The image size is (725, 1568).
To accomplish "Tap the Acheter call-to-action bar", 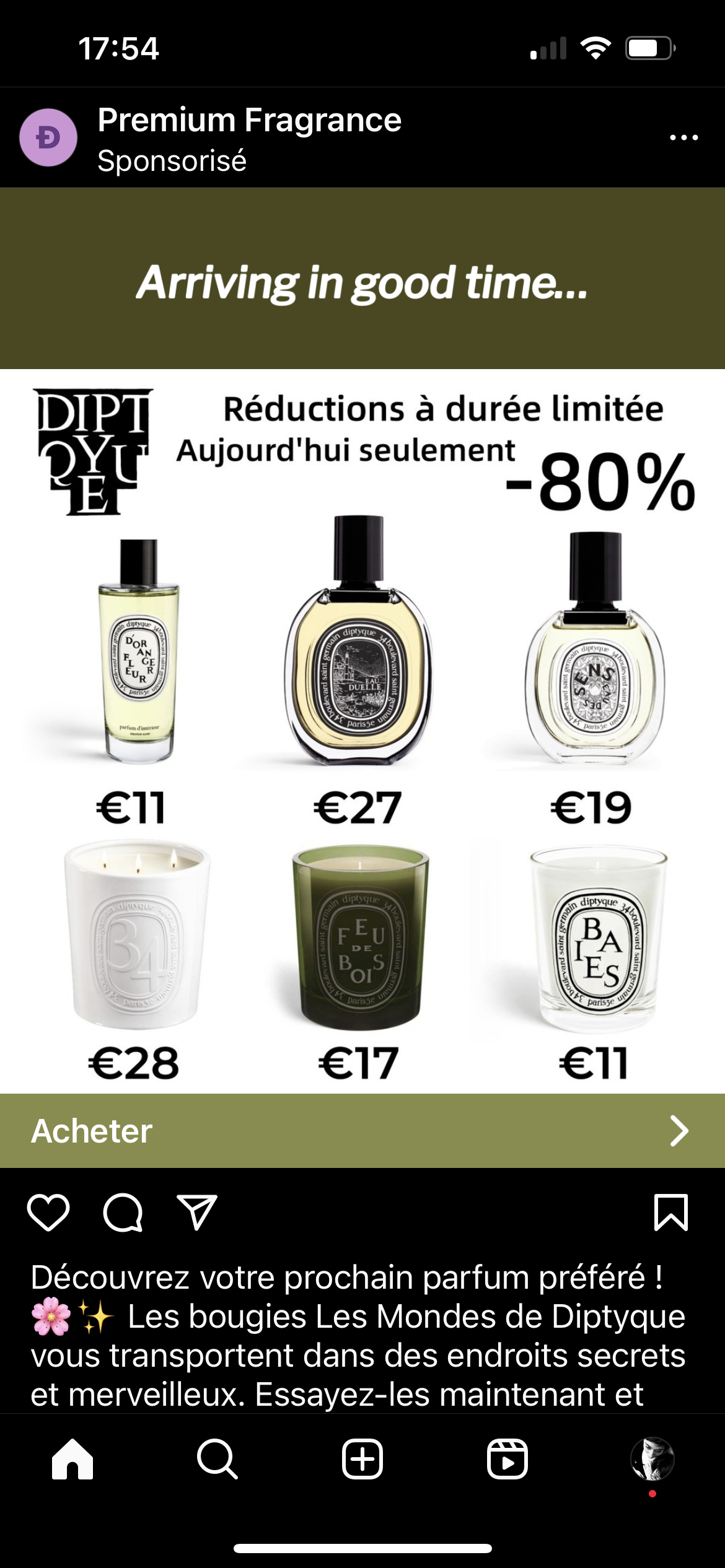I will [362, 1131].
